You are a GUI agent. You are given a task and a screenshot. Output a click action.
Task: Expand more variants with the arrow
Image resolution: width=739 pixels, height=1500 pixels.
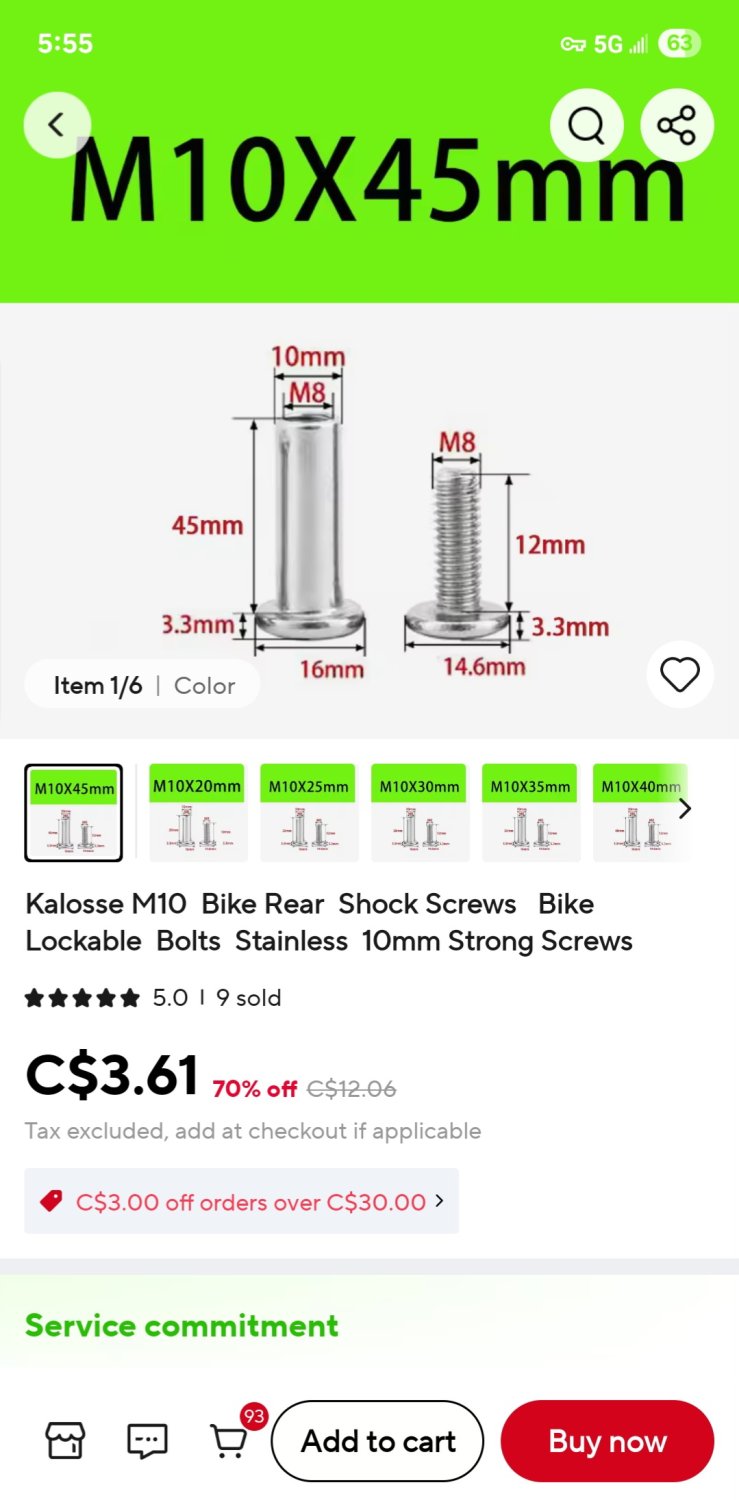pyautogui.click(x=685, y=809)
